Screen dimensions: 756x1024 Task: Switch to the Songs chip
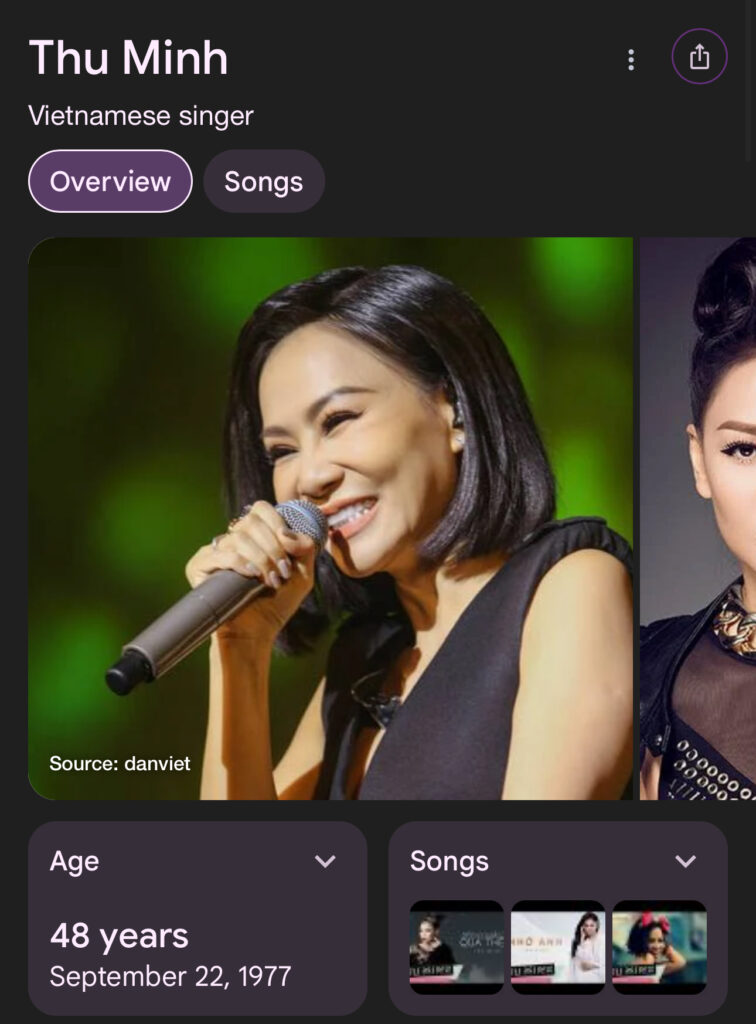pyautogui.click(x=264, y=181)
